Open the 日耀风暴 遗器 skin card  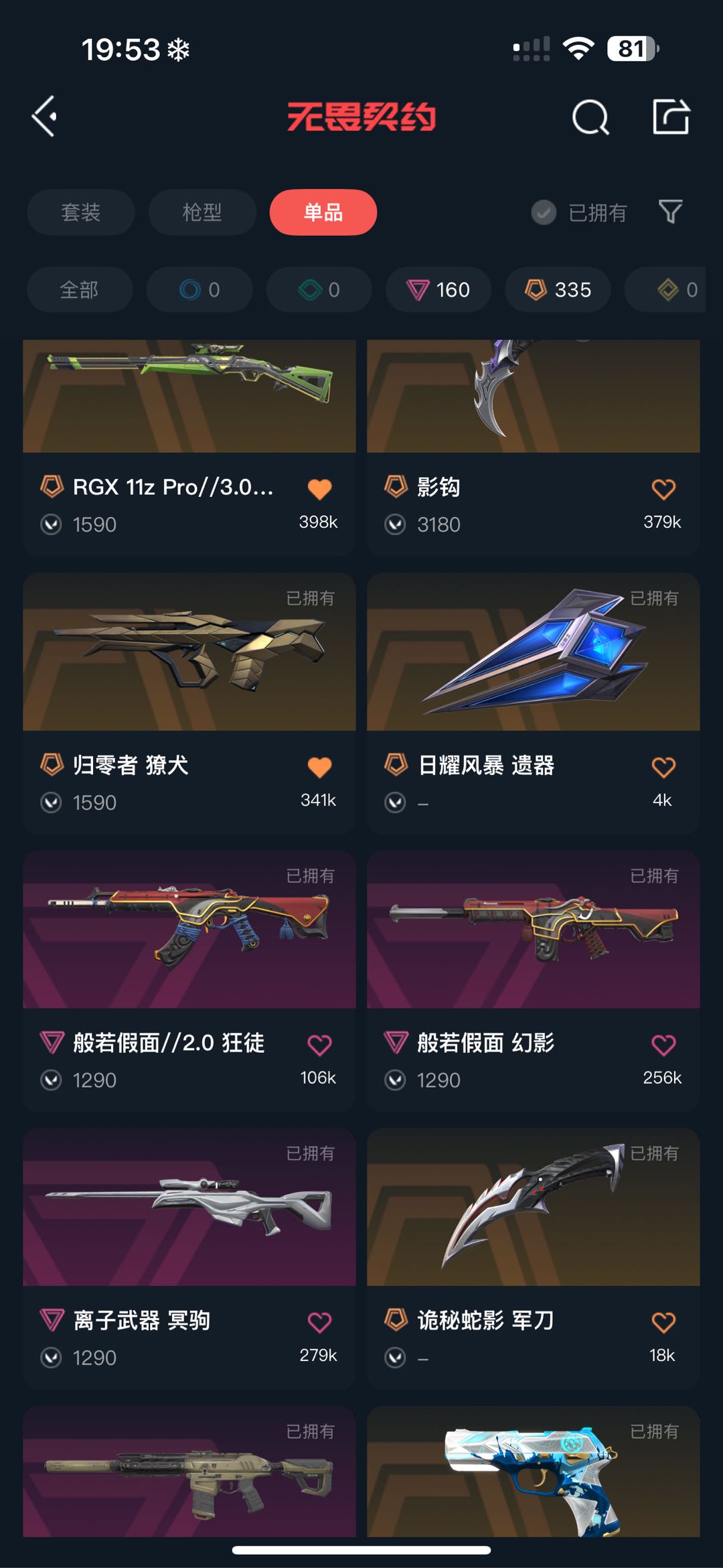(534, 703)
